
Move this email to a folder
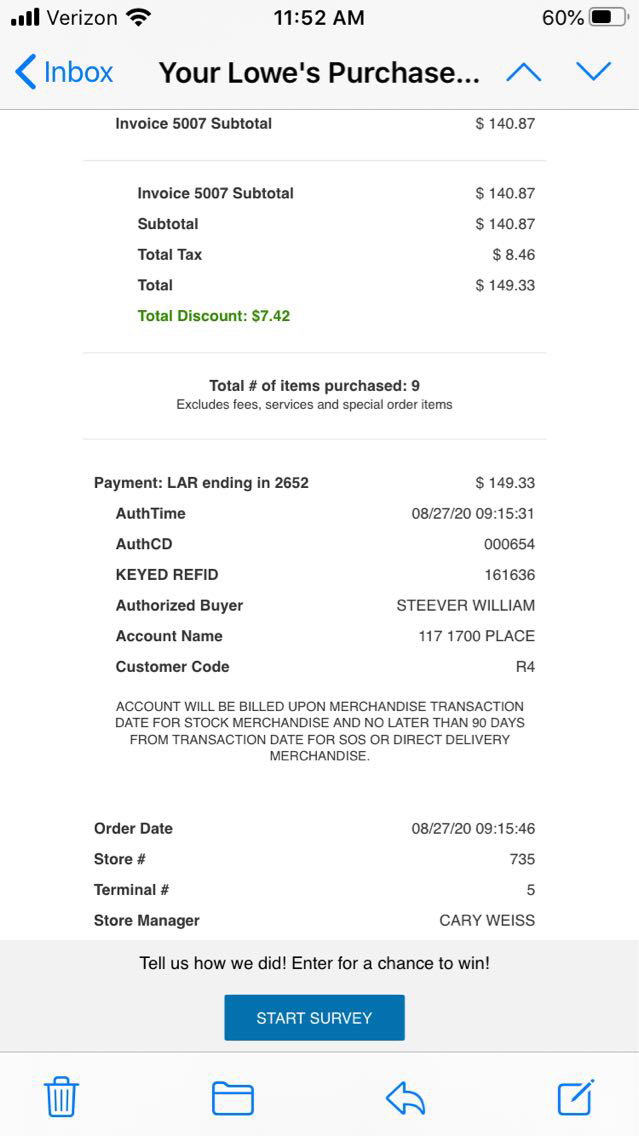[x=232, y=1097]
